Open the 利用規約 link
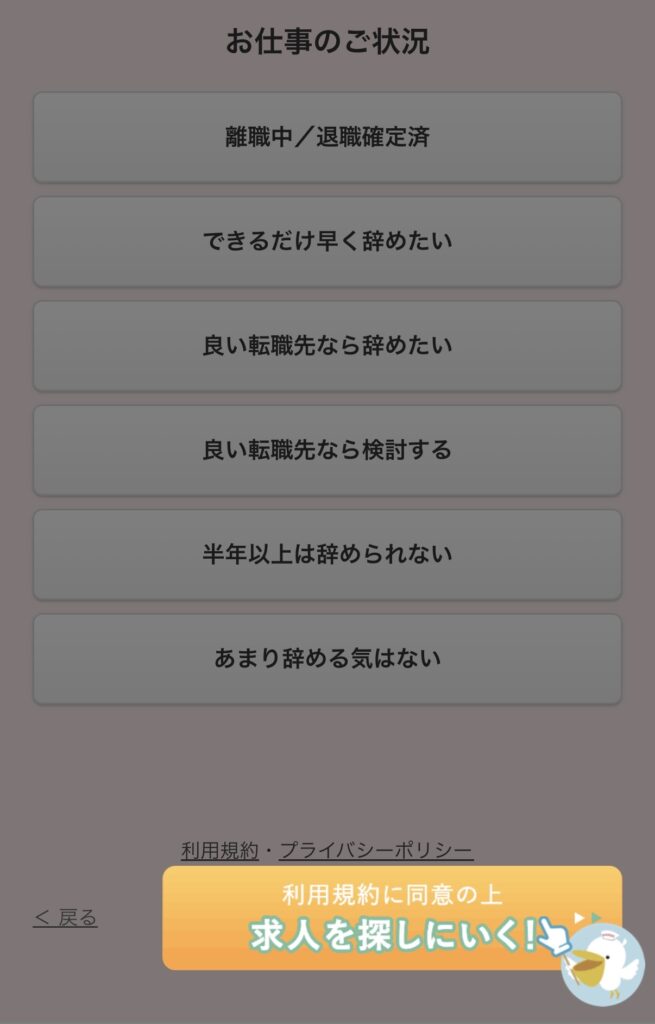The image size is (655, 1024). point(220,851)
